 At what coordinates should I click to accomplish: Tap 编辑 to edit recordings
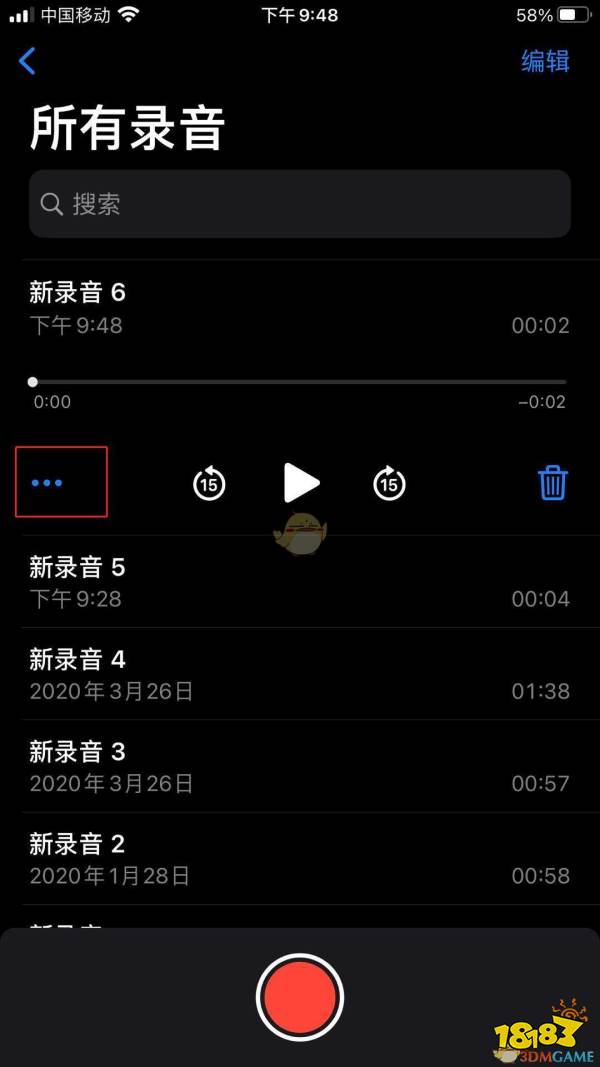(545, 61)
